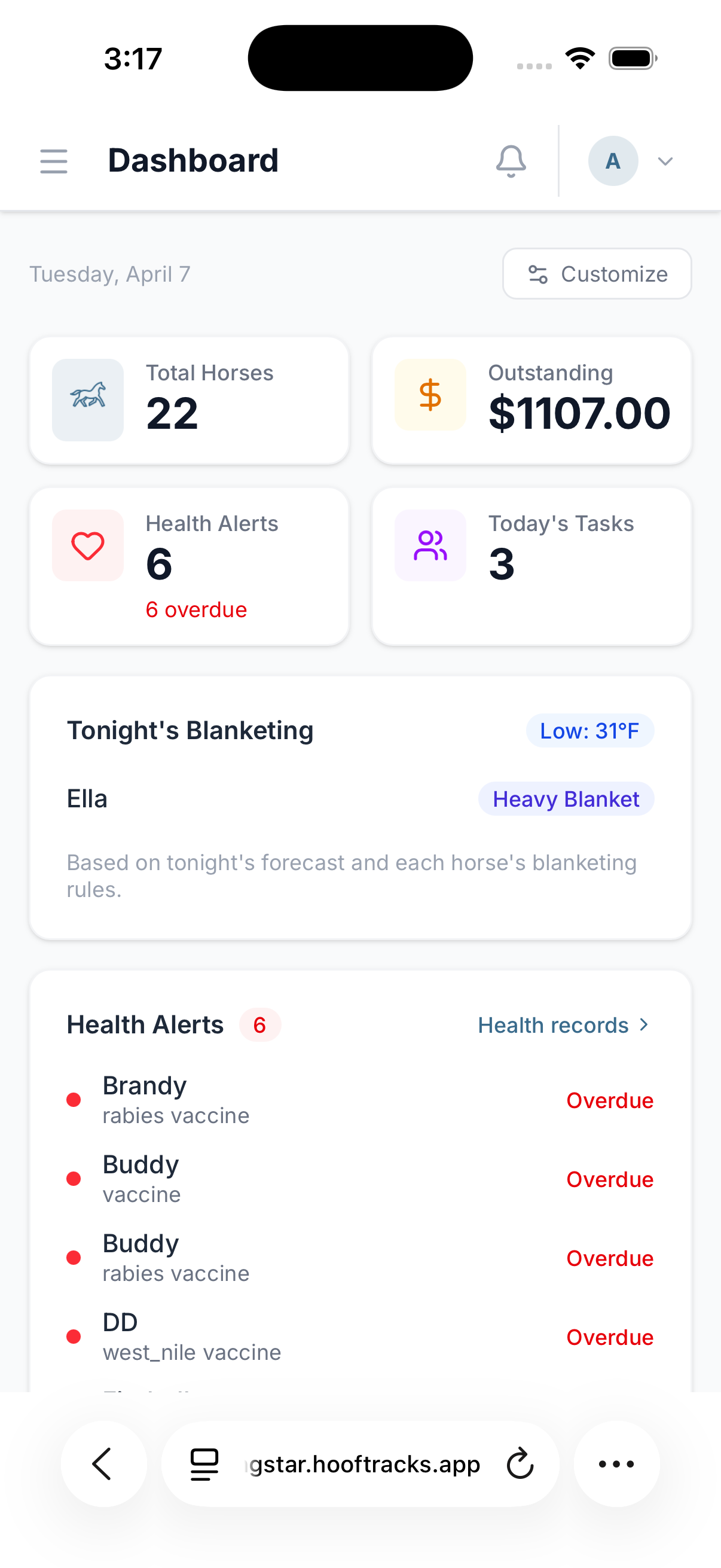Viewport: 721px width, 1568px height.
Task: Select the Heavy Blanket badge for Ella
Action: pos(565,798)
